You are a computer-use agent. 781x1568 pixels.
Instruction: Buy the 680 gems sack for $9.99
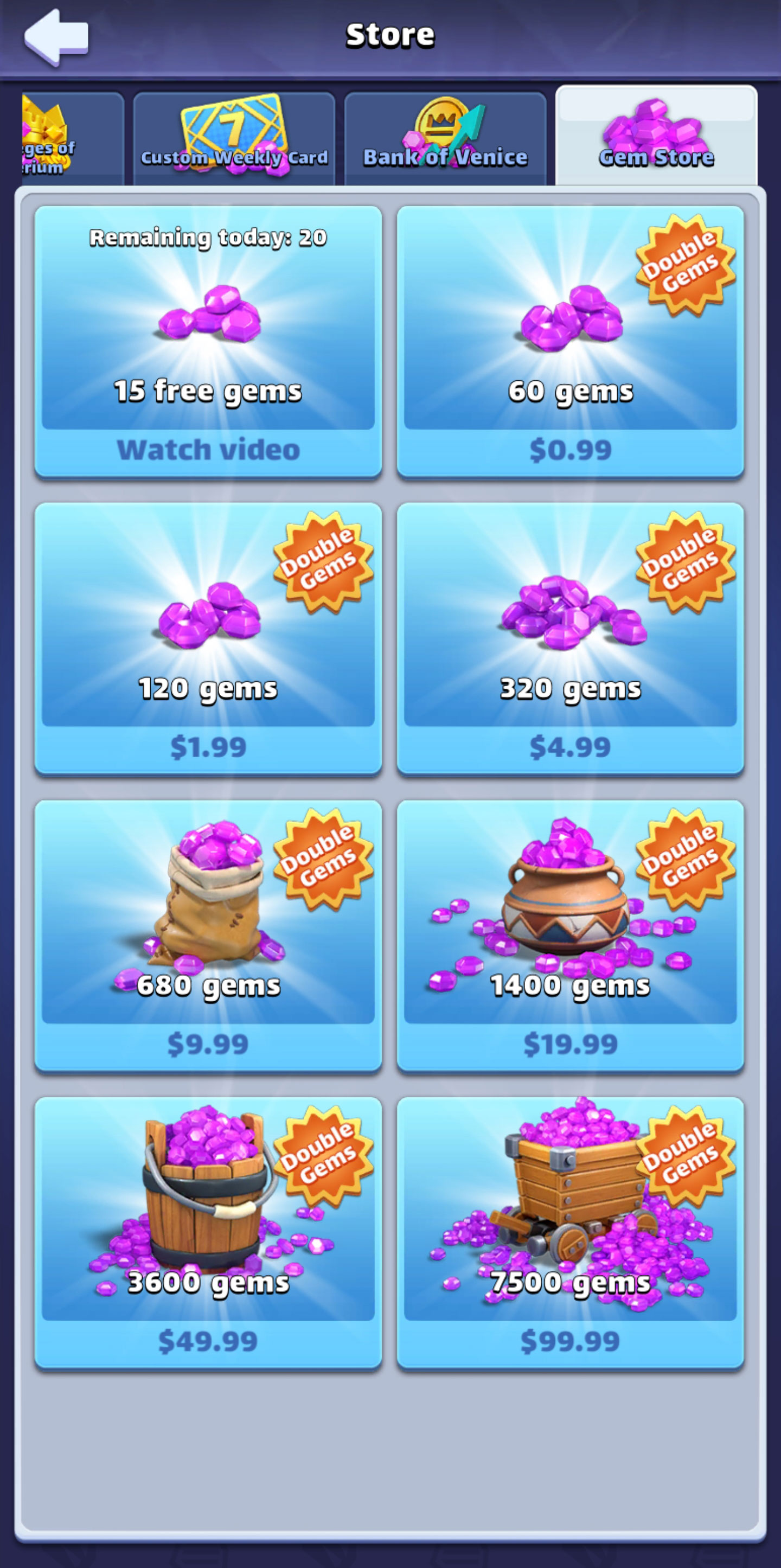coord(208,1044)
